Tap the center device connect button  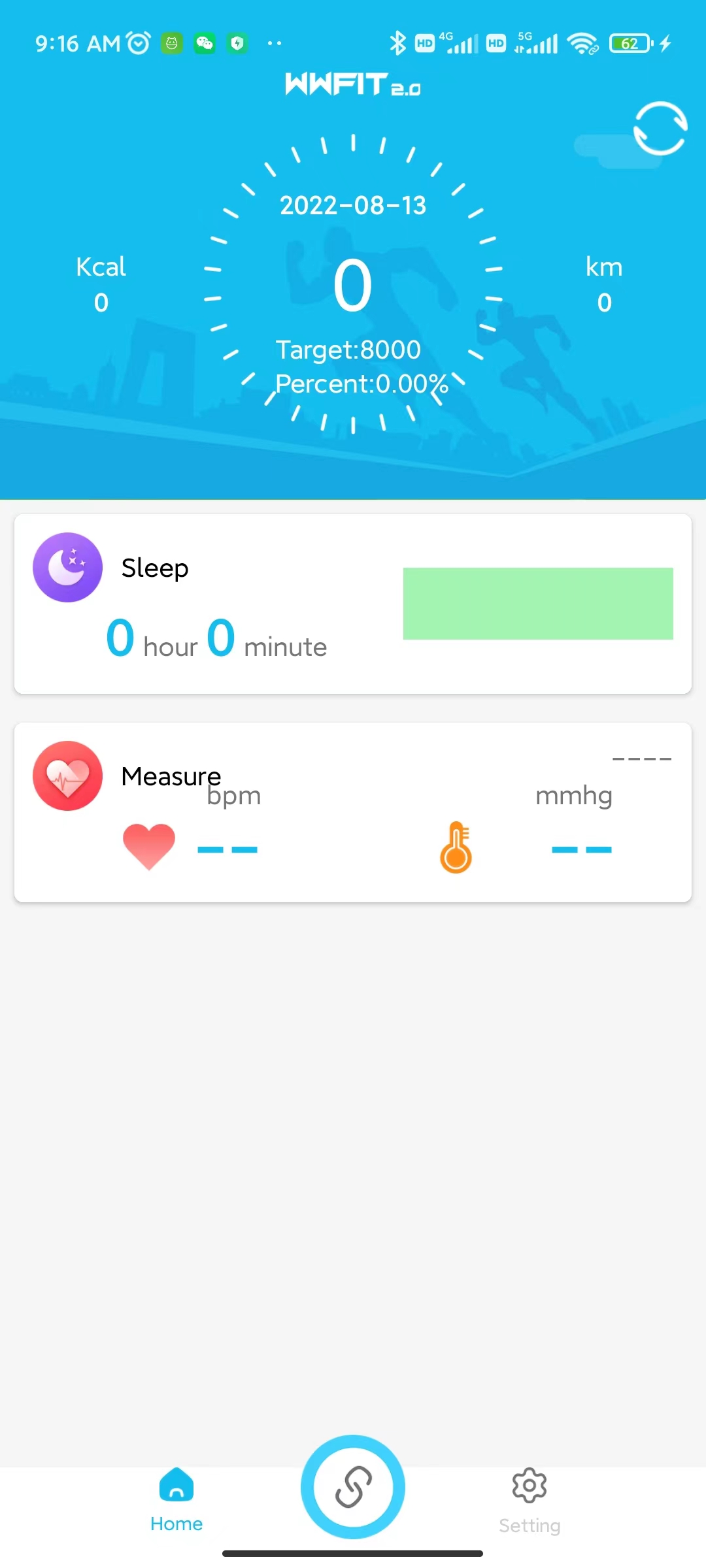tap(353, 1486)
